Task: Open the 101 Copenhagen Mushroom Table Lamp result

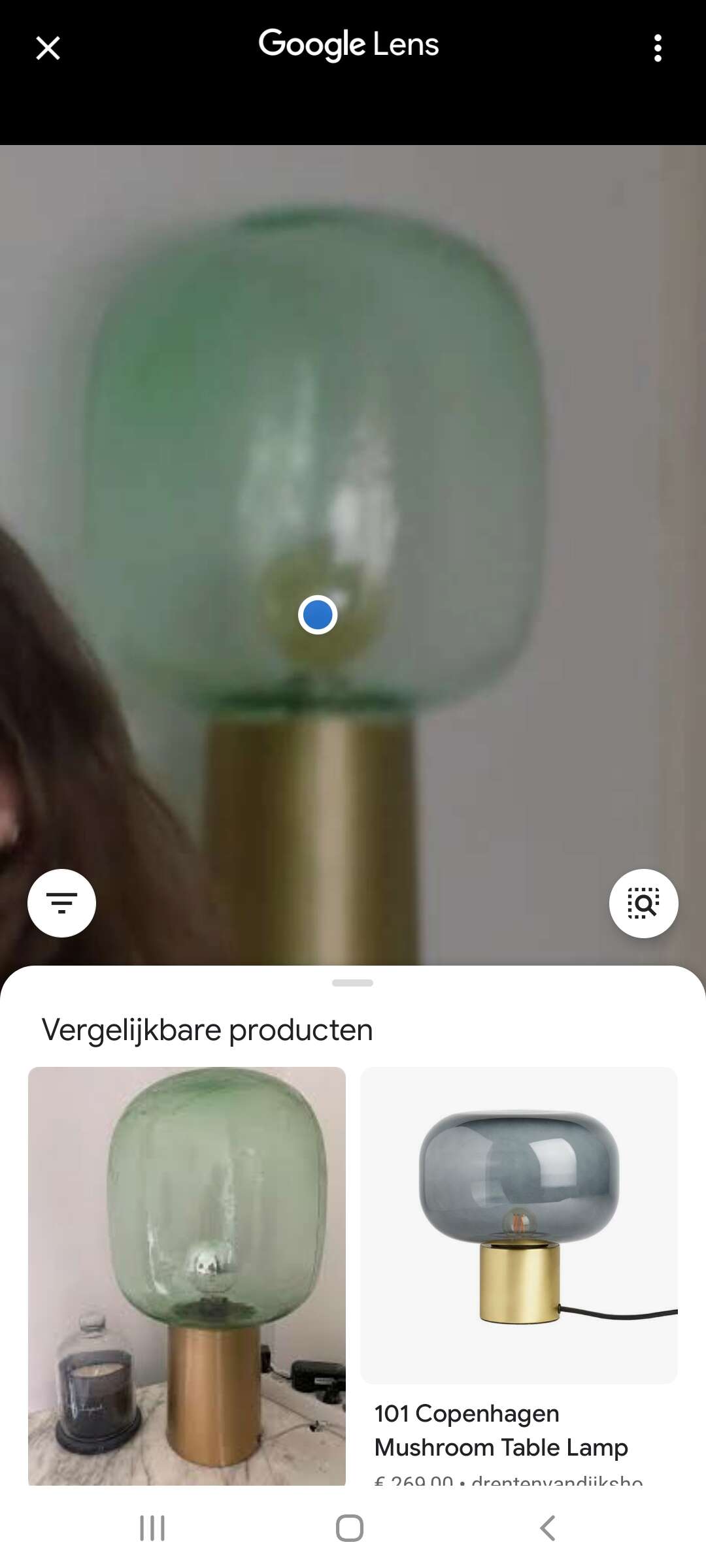Action: click(519, 1275)
